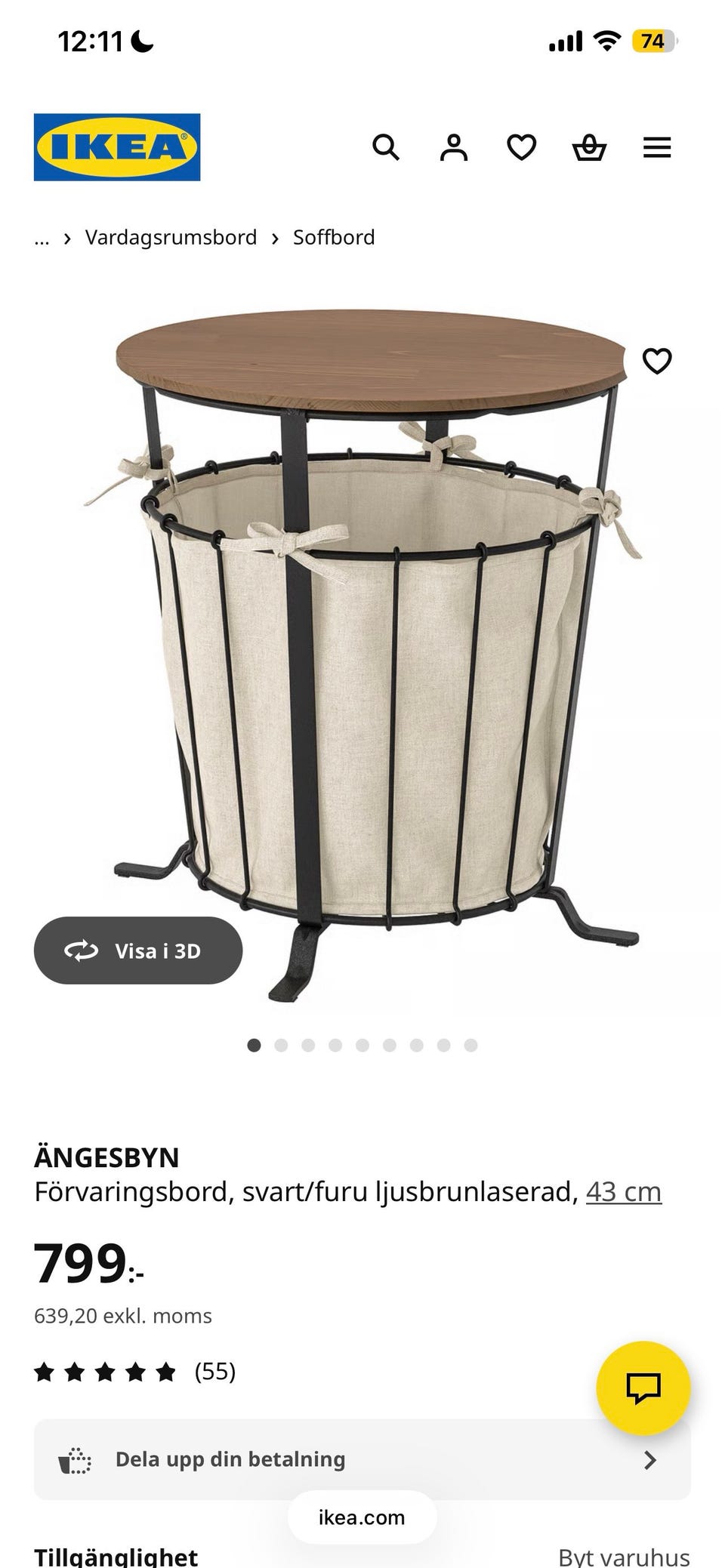Save ÄNGESBYN to favorites on product image
Image resolution: width=725 pixels, height=1568 pixels.
656,361
